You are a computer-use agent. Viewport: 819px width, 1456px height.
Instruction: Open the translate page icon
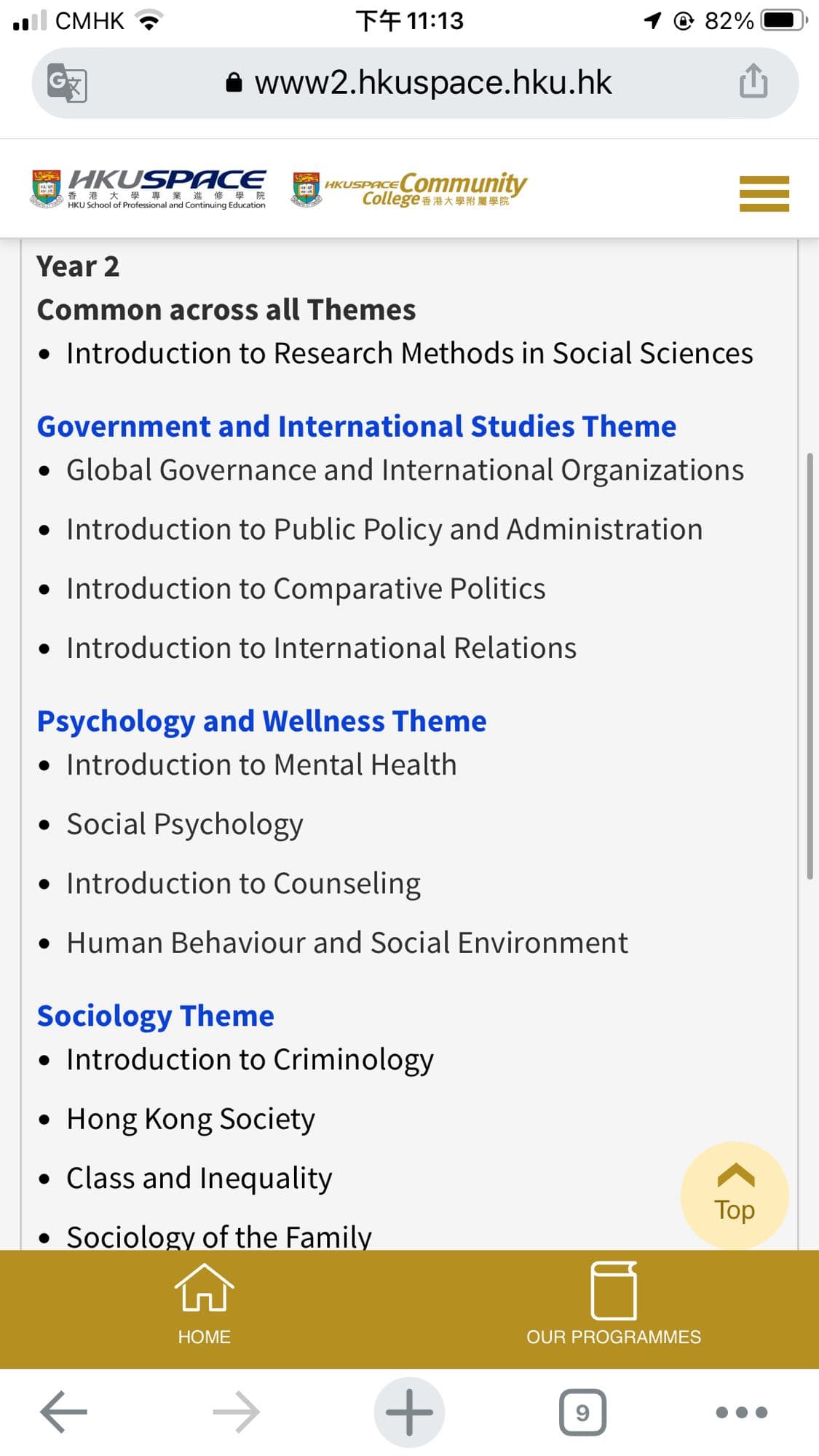click(x=67, y=83)
